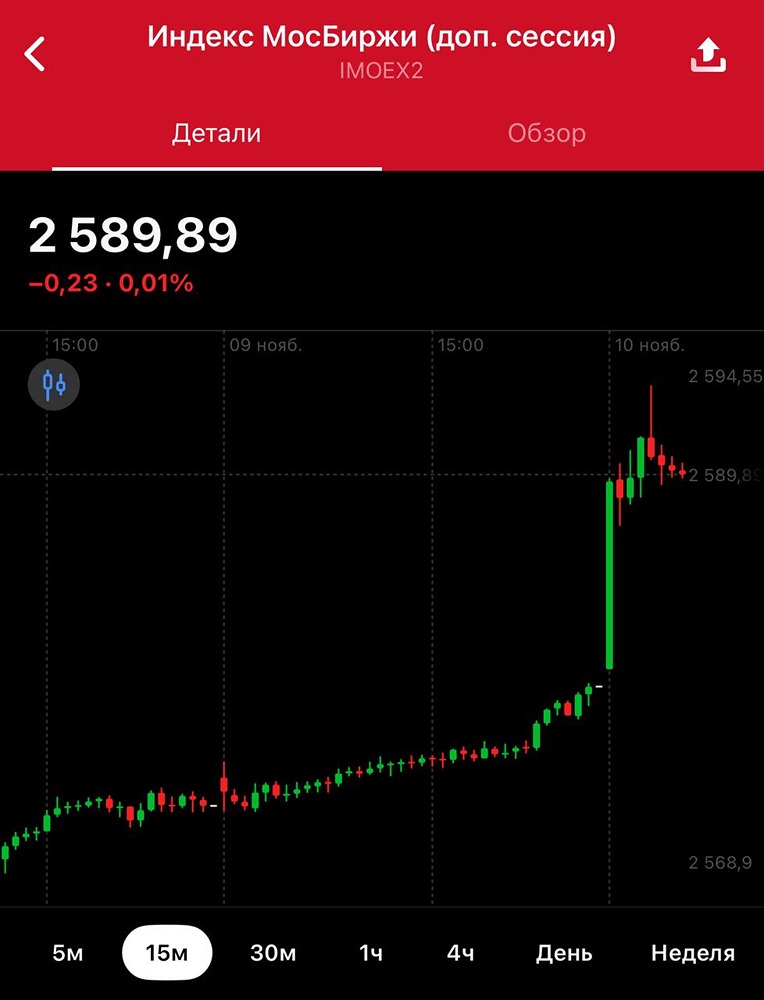Change the chart type with the candlestick icon

coord(54,383)
